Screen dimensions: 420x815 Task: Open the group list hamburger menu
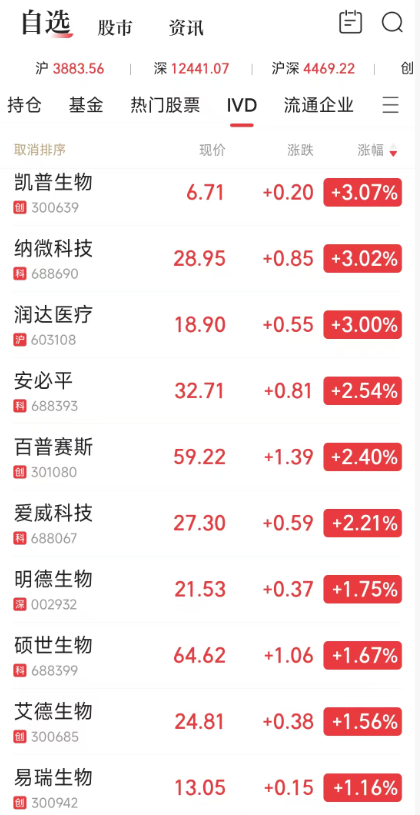coord(390,104)
